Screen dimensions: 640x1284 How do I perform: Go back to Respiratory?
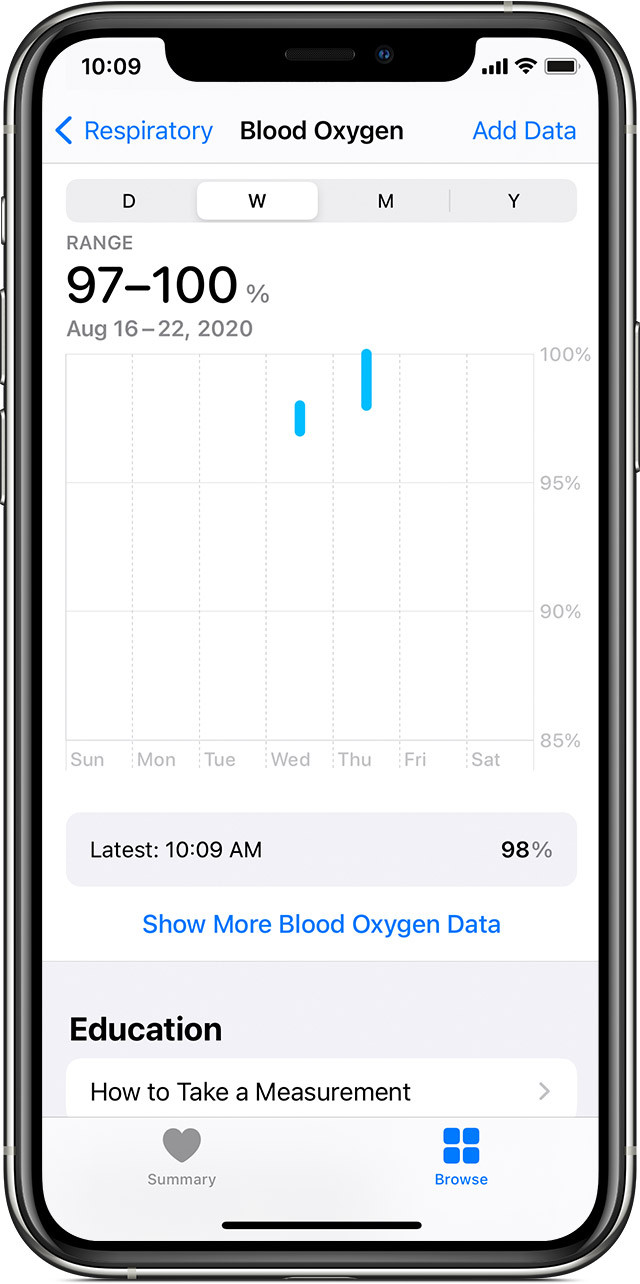click(133, 131)
